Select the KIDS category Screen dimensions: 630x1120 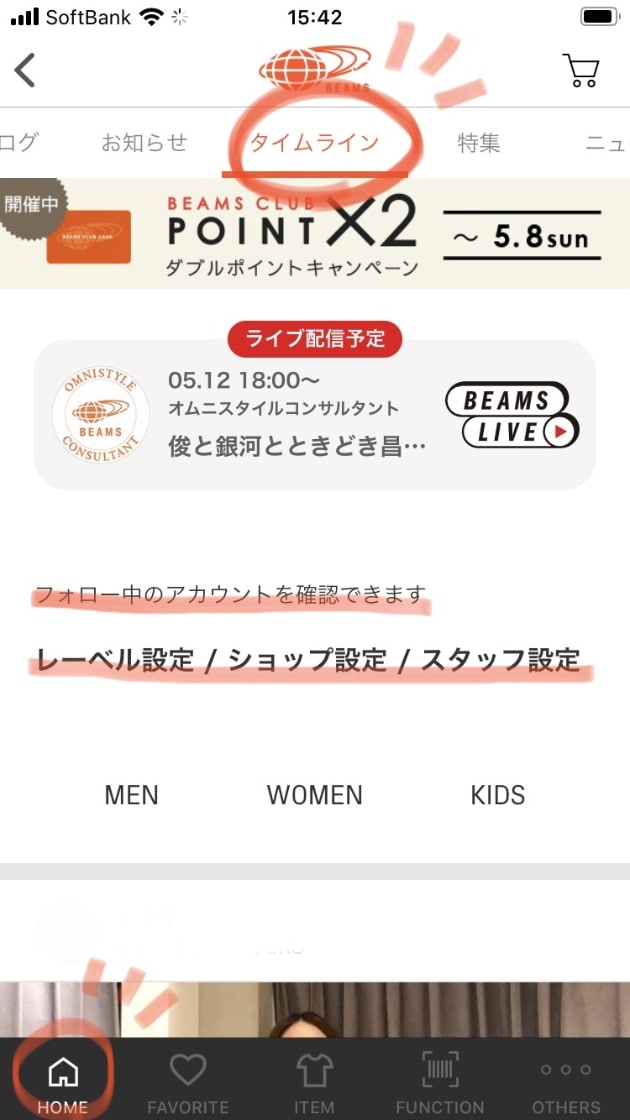497,795
